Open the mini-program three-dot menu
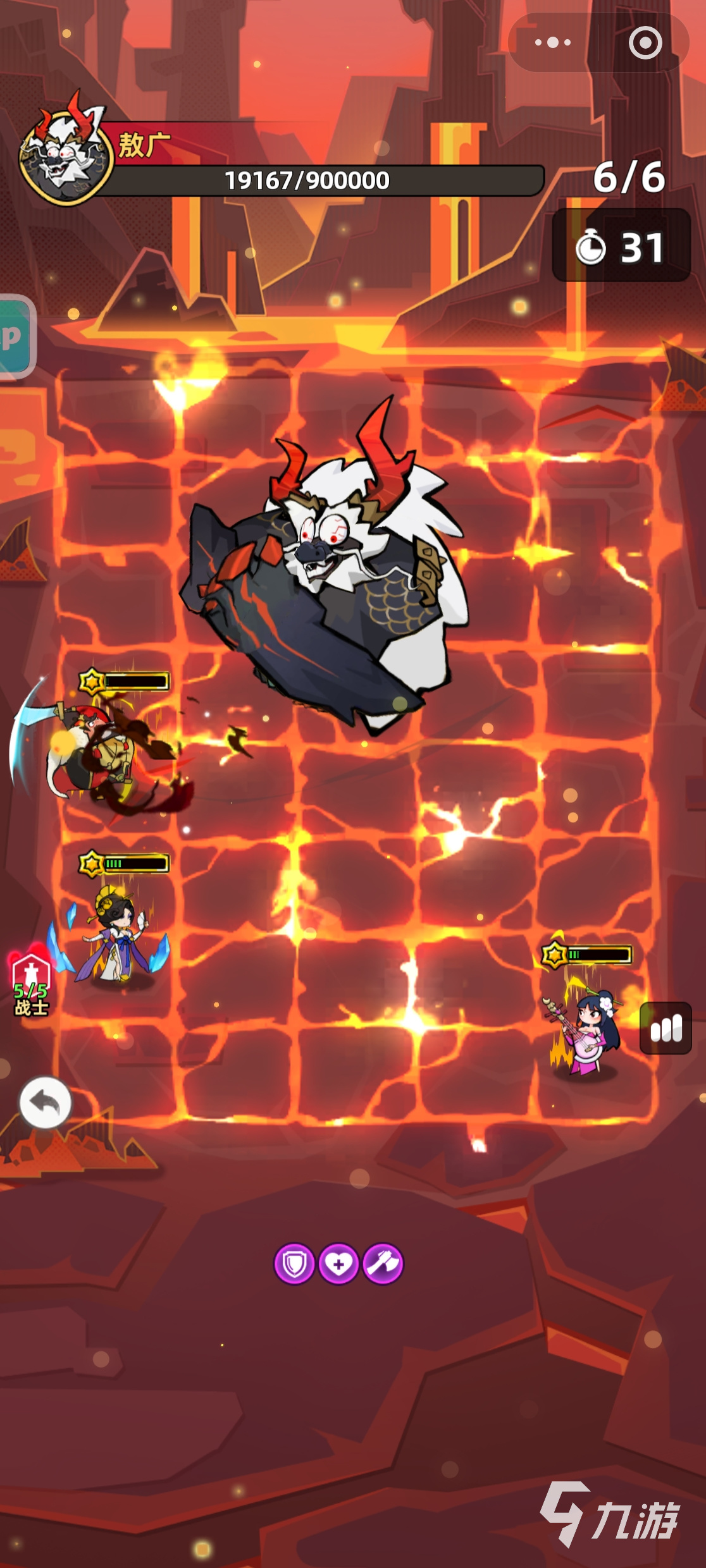706x1568 pixels. click(552, 42)
